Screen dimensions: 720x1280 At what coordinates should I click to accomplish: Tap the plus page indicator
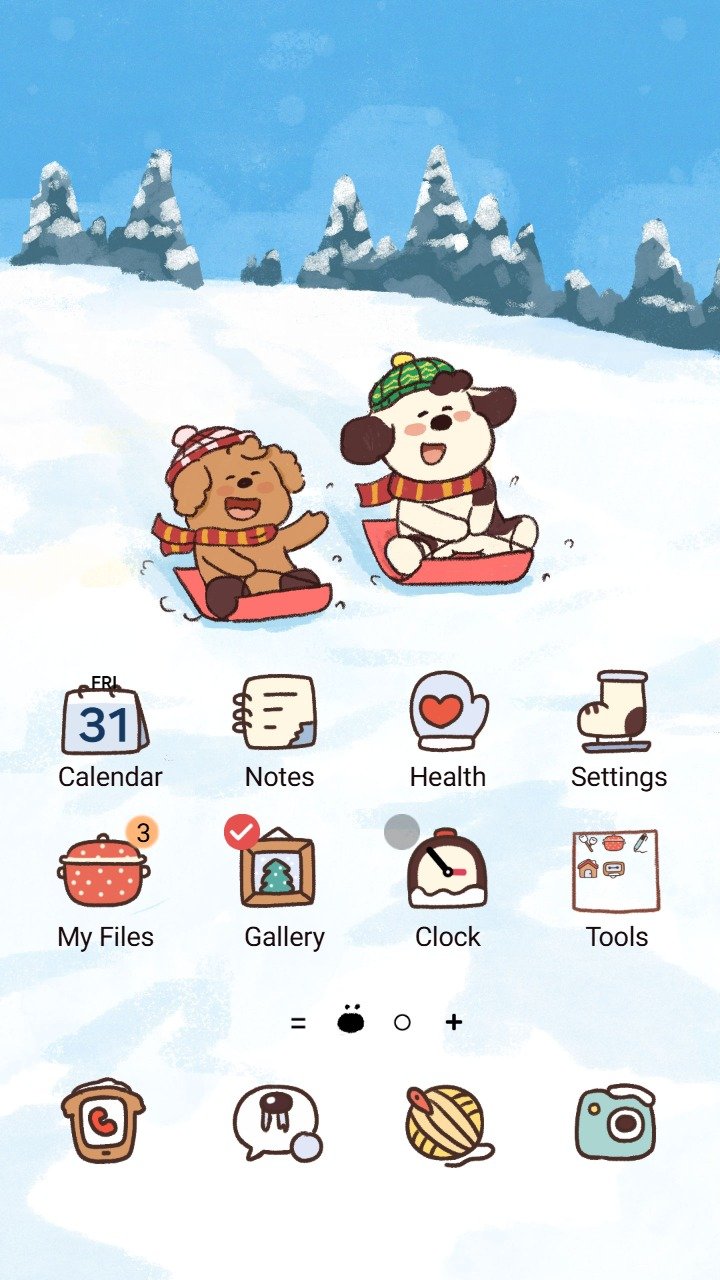(454, 1022)
